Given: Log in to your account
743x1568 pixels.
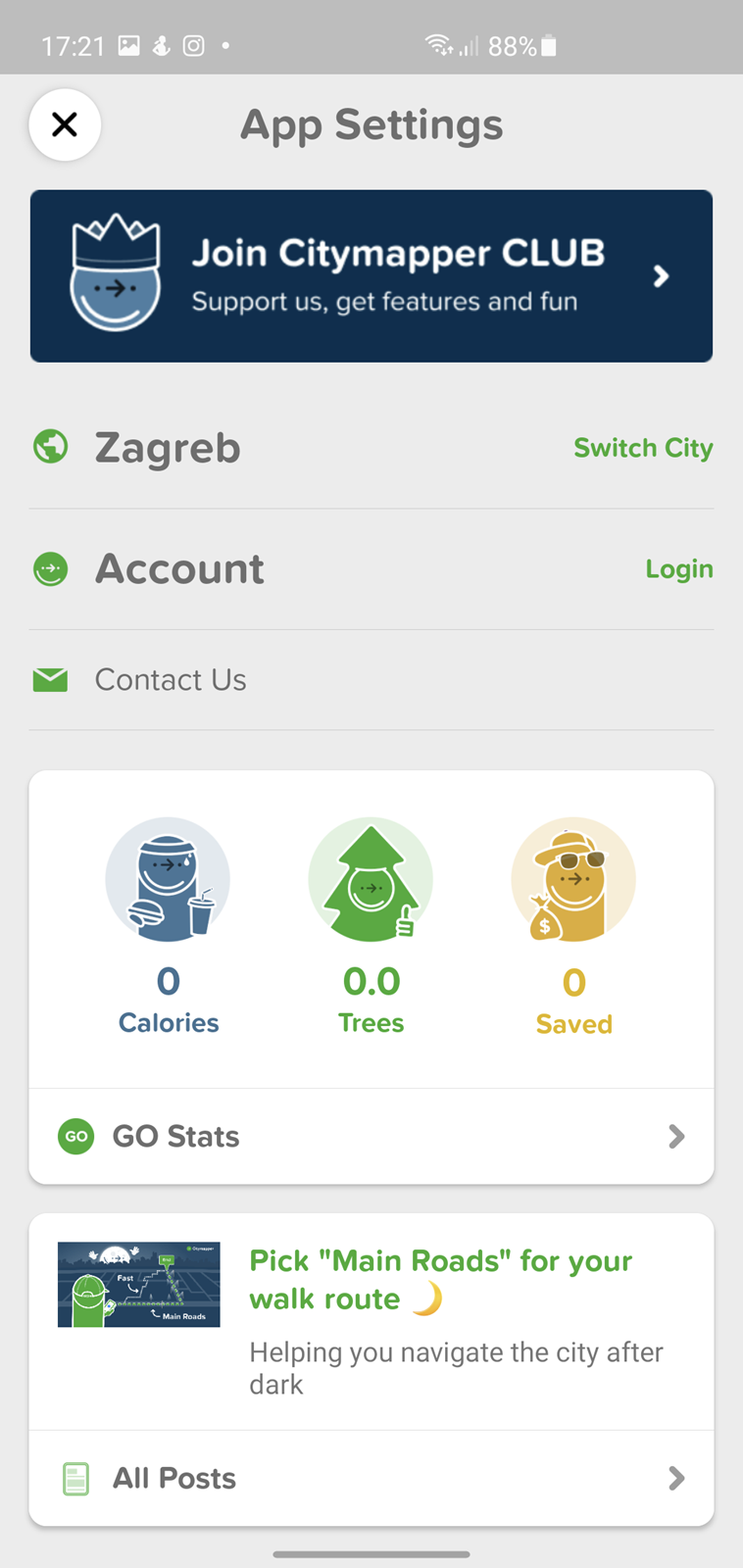Looking at the screenshot, I should [678, 569].
